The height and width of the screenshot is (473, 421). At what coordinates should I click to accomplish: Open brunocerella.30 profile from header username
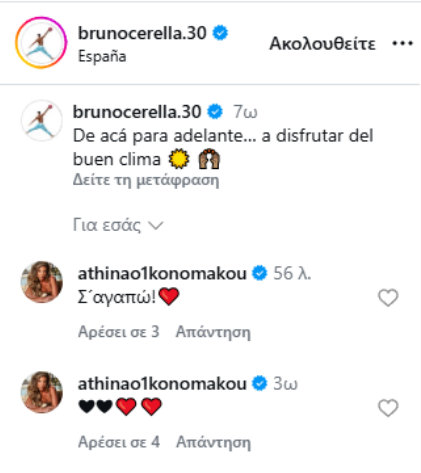[142, 33]
